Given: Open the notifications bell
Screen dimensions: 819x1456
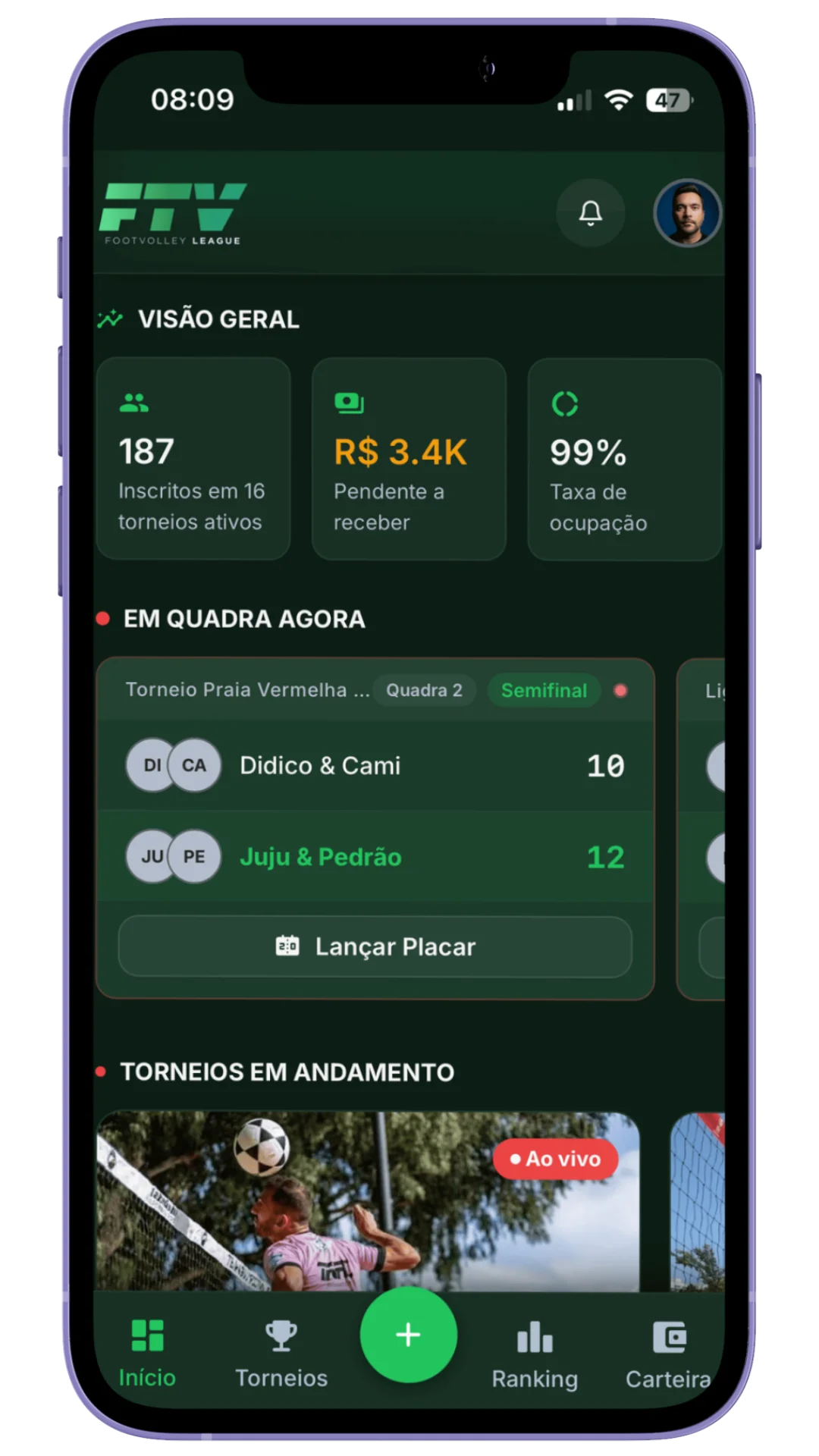Looking at the screenshot, I should point(590,213).
